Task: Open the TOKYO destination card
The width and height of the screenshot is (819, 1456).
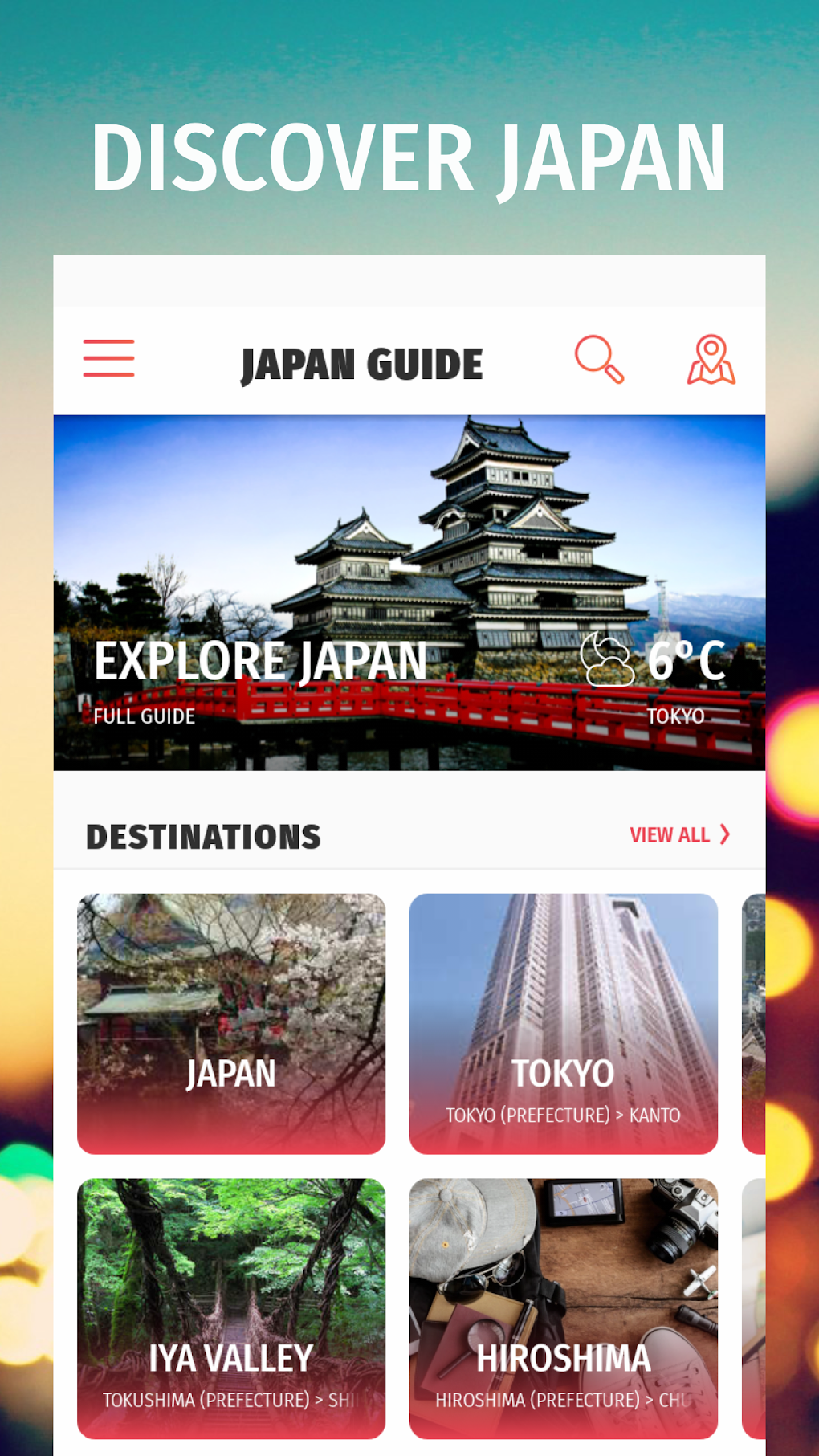Action: 563,1023
